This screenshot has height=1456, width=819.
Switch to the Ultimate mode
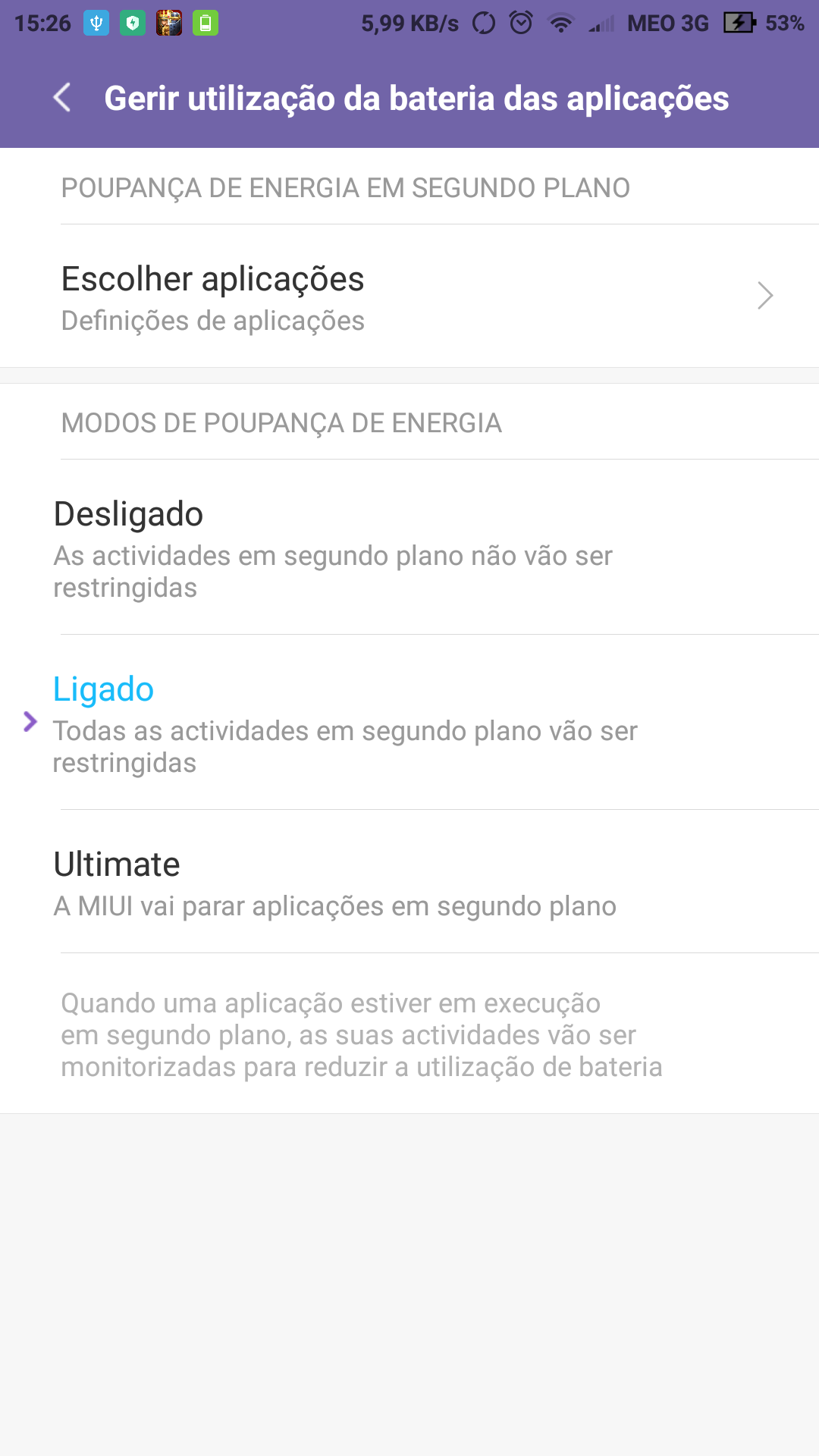(x=409, y=882)
